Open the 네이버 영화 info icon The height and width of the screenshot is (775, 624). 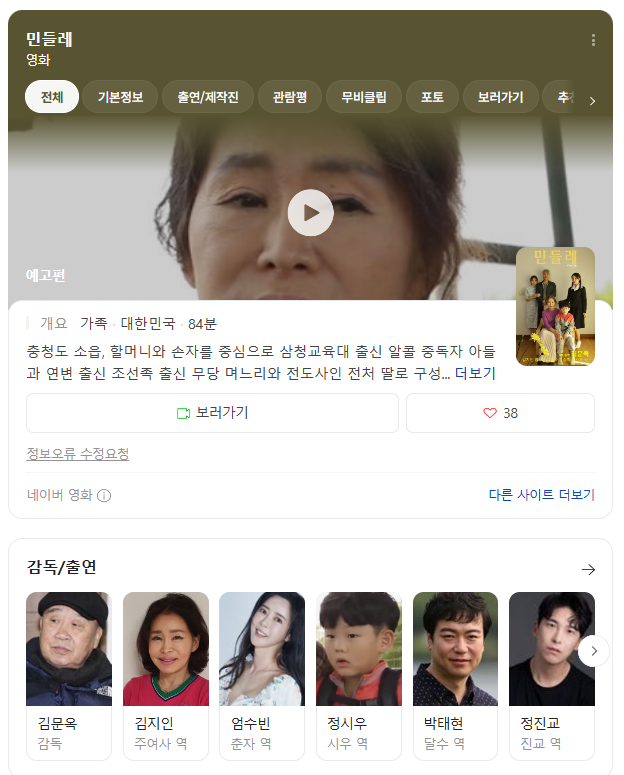pos(104,495)
